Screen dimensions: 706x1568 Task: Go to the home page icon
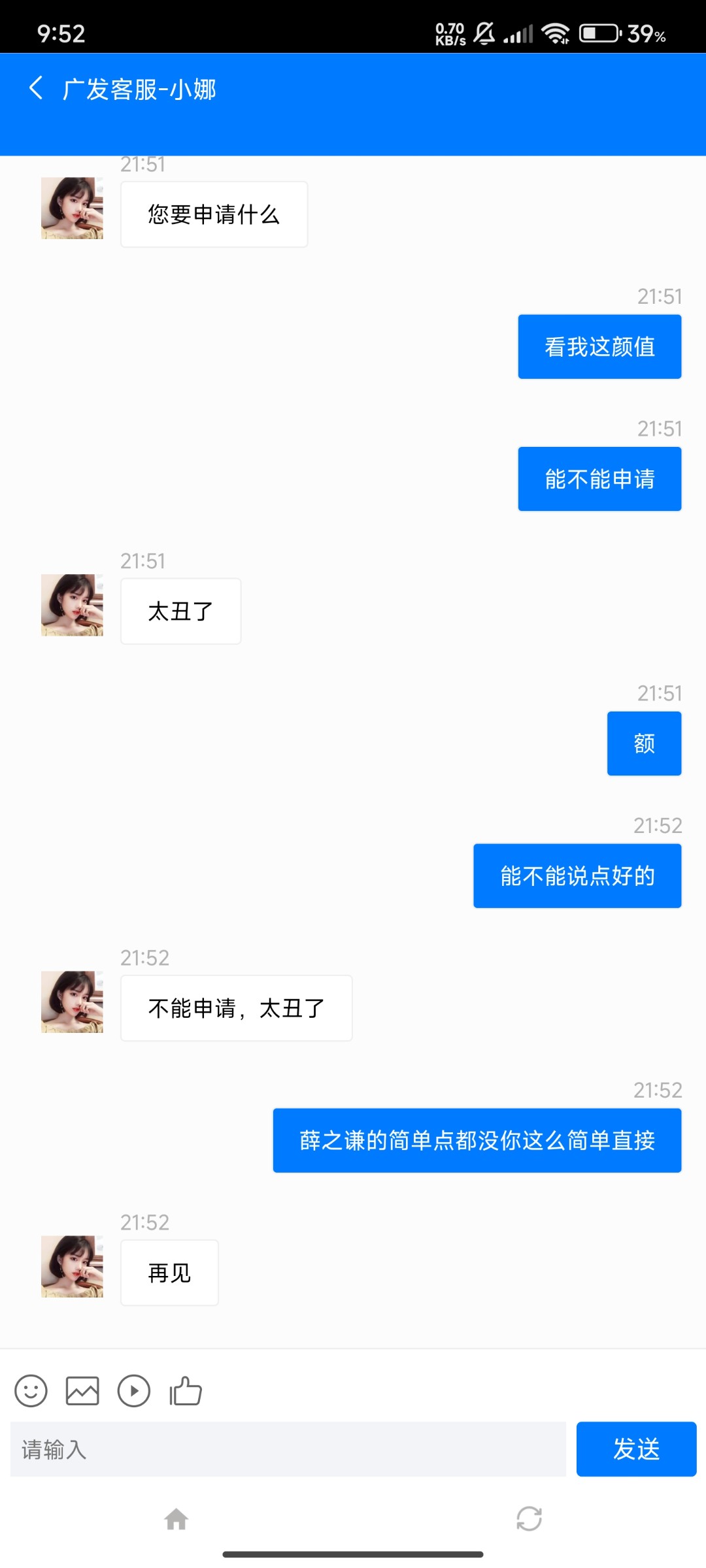[176, 1519]
